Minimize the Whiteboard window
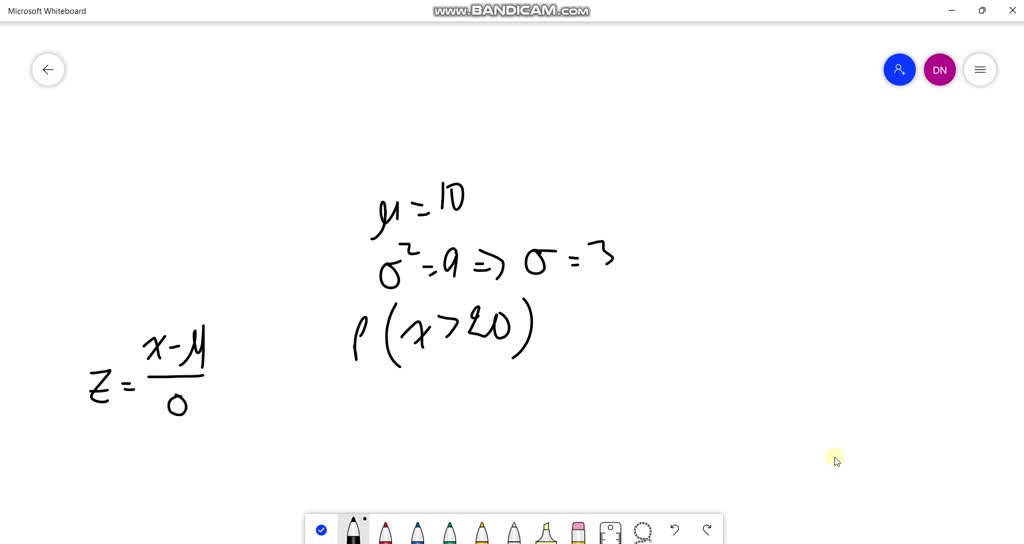 click(951, 11)
